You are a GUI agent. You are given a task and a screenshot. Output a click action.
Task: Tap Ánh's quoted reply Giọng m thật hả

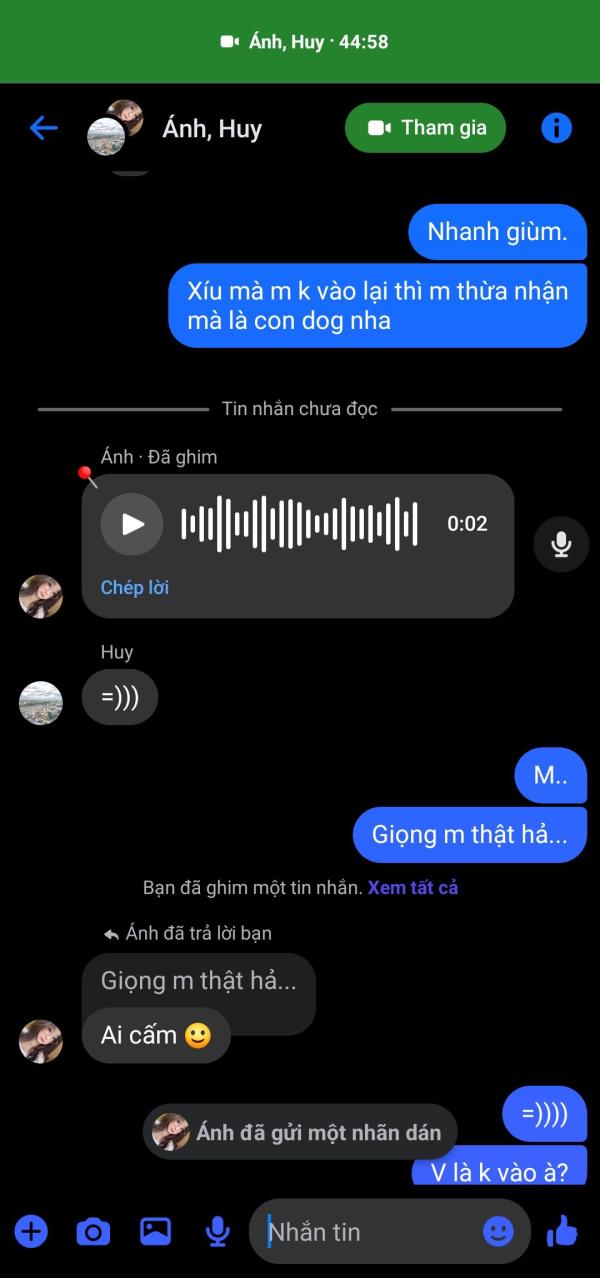coord(198,981)
